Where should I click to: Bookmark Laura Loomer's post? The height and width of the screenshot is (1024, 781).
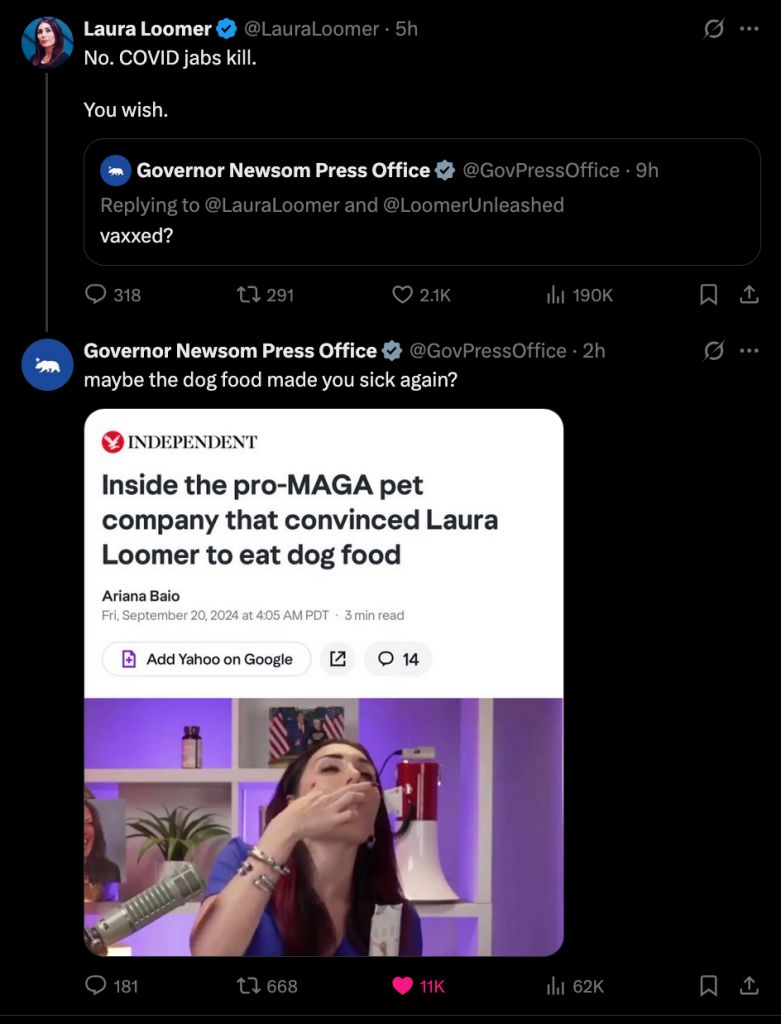point(708,295)
